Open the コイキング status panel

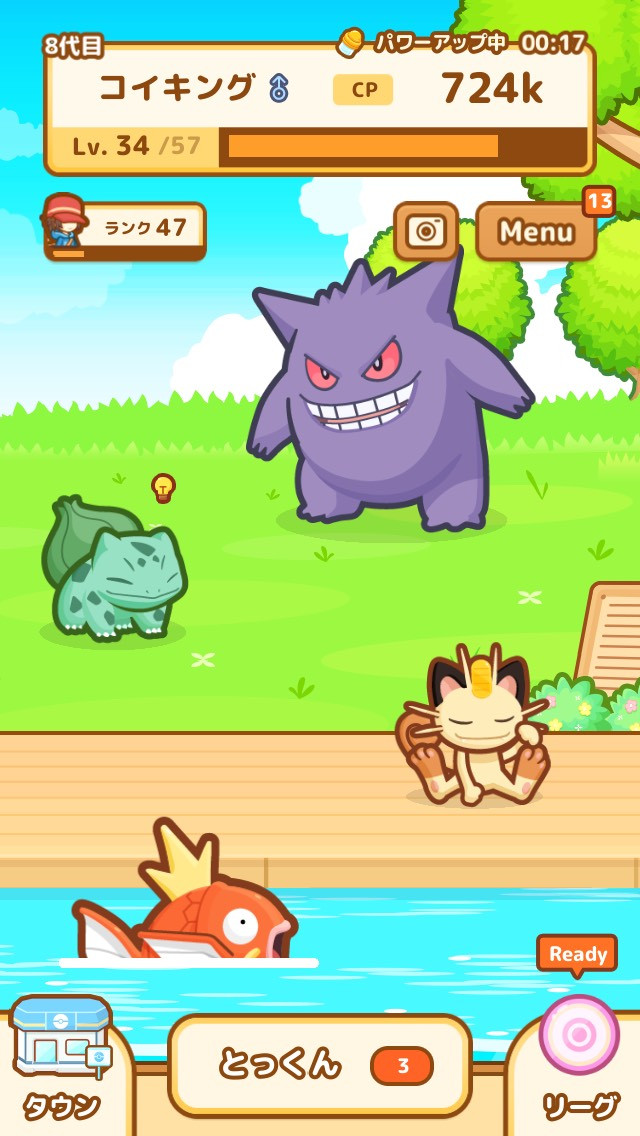320,109
